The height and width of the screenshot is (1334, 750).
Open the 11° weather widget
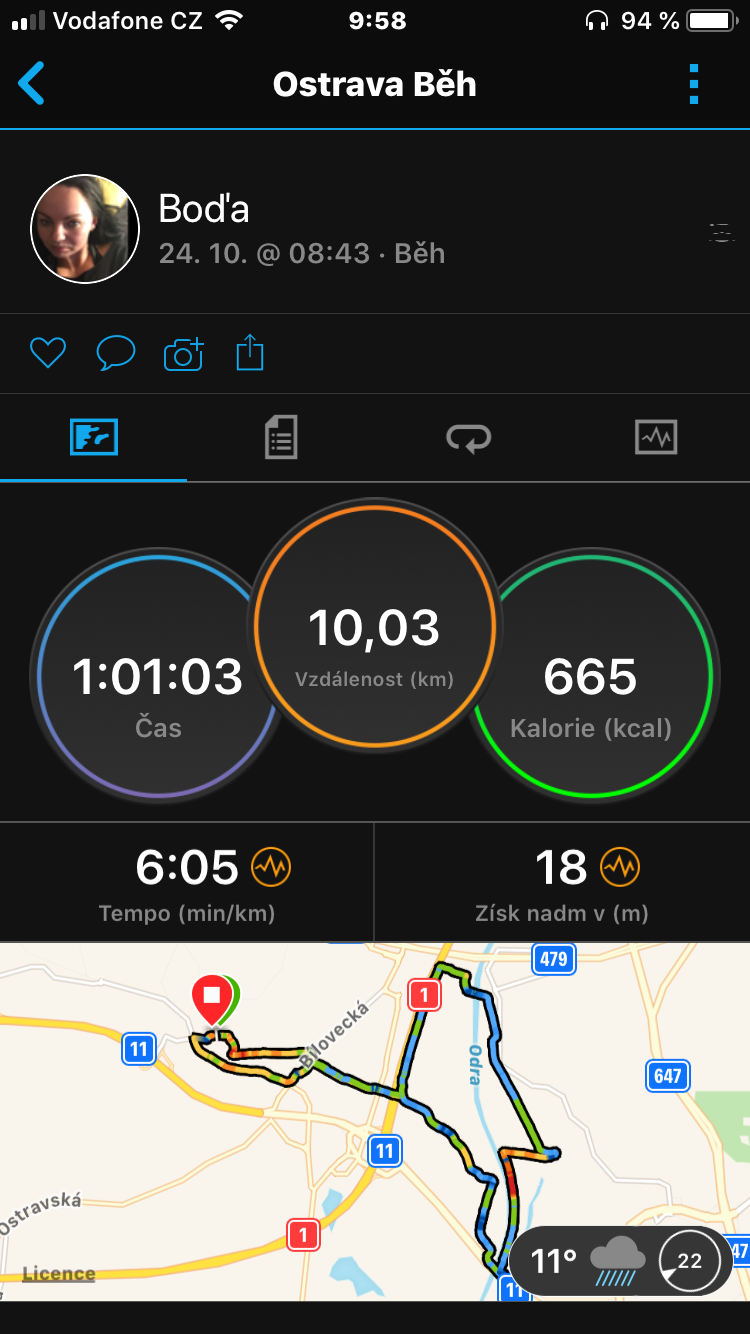coord(620,1260)
